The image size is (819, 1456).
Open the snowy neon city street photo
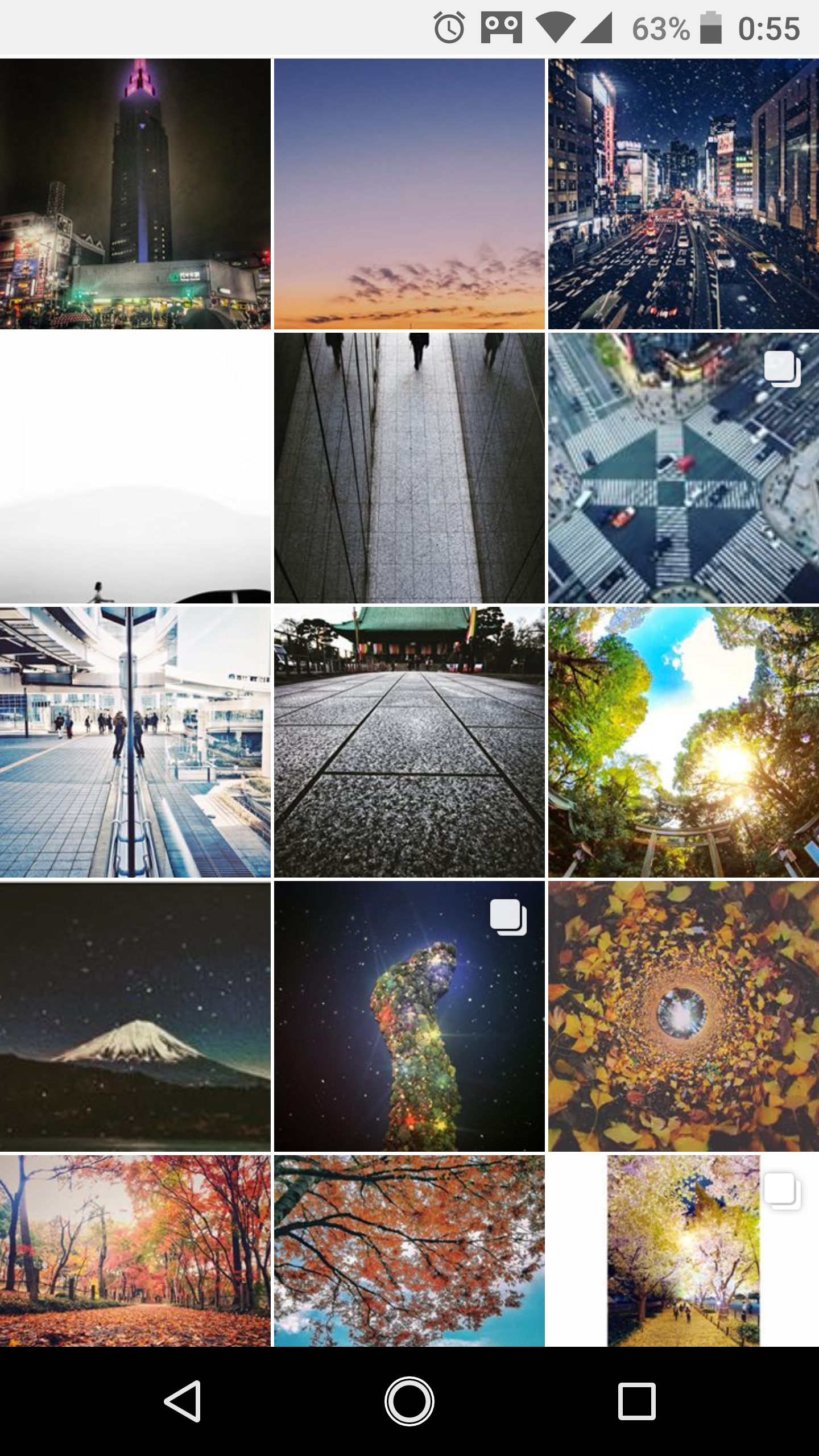[x=684, y=193]
